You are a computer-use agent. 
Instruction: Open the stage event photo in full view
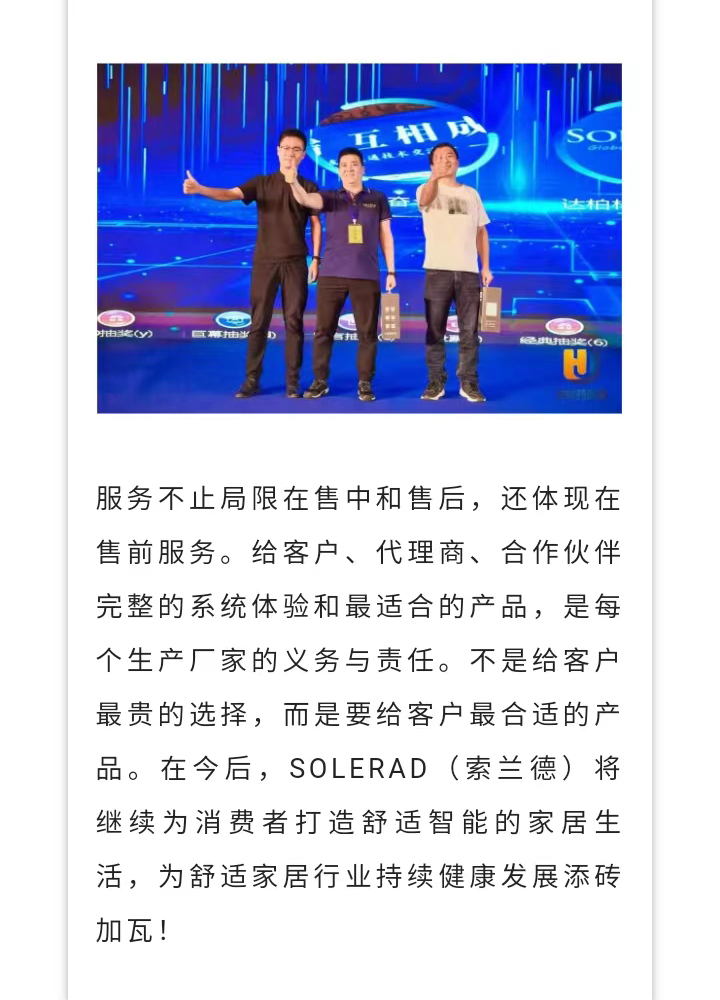pyautogui.click(x=359, y=238)
